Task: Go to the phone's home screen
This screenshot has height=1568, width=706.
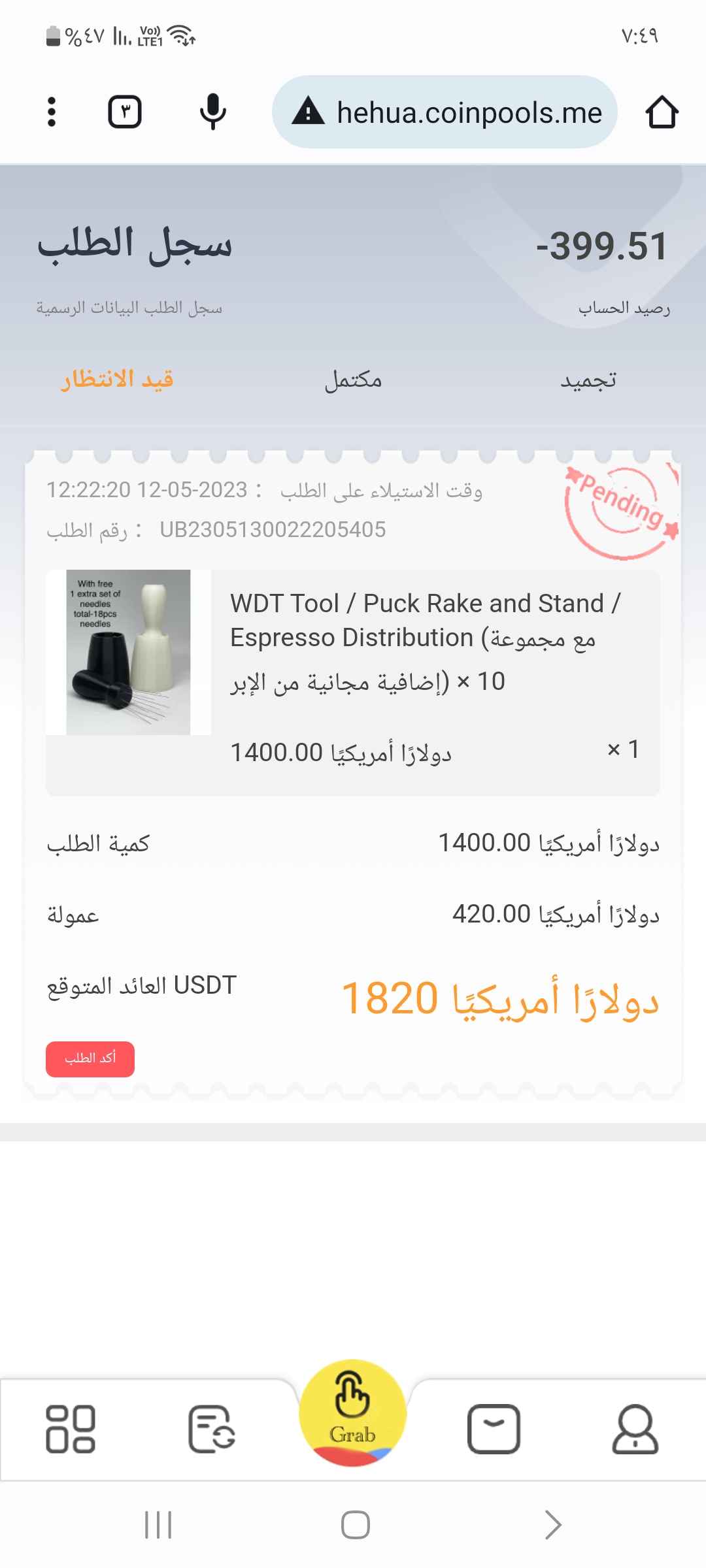Action: tap(356, 1525)
